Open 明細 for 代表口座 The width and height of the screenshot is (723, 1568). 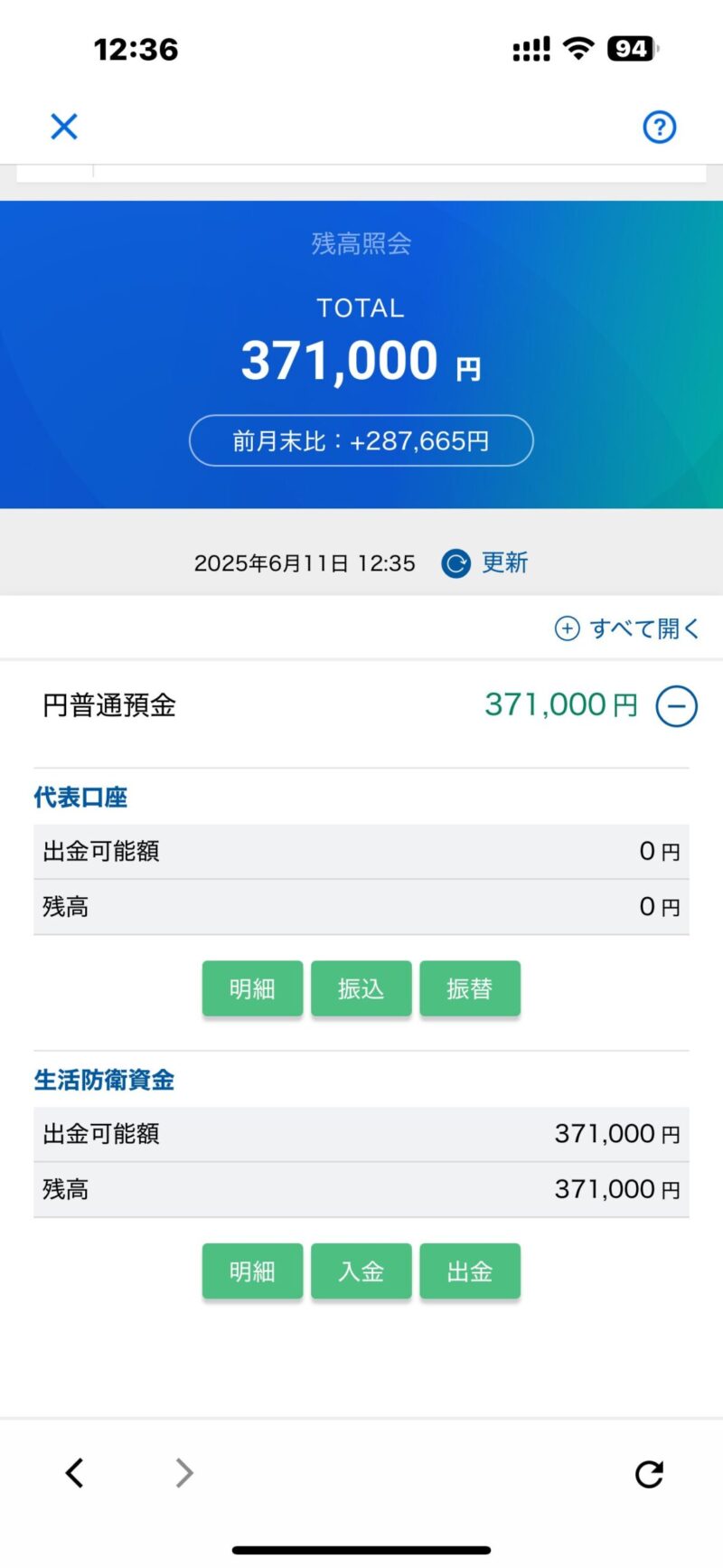point(252,988)
